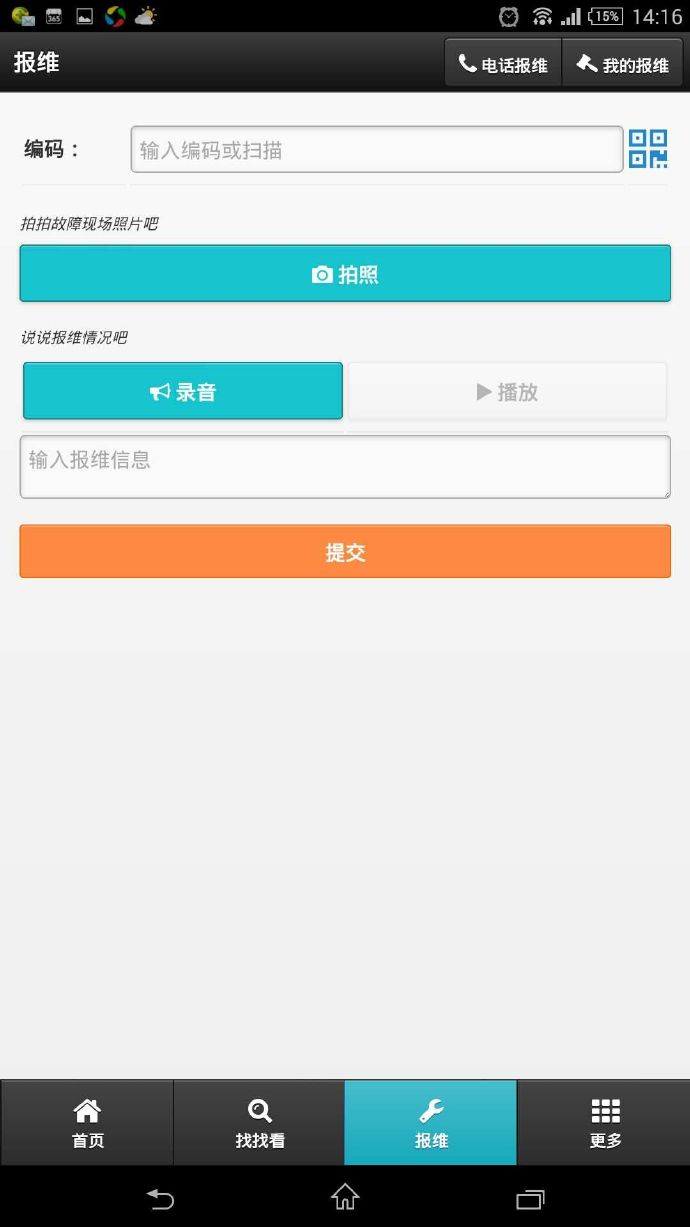
Task: Select the 报维 tab
Action: (x=431, y=1122)
